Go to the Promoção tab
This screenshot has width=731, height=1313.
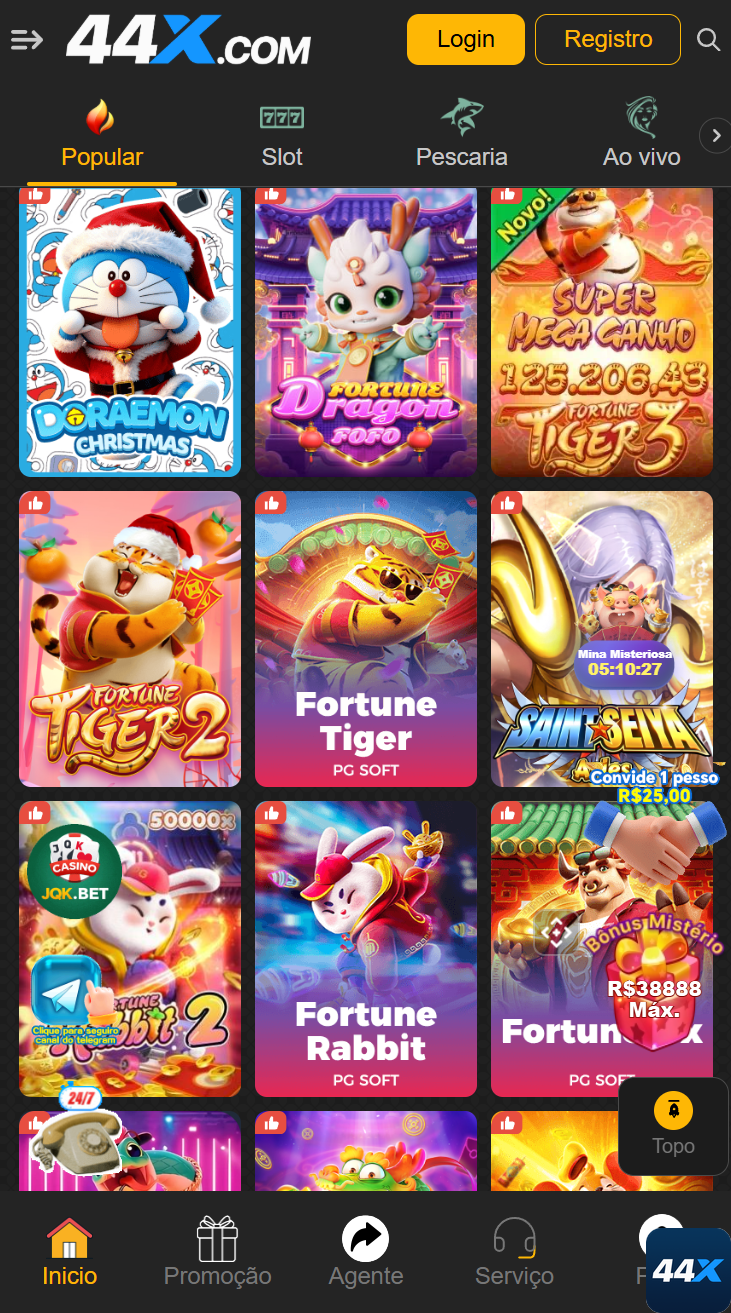217,1251
